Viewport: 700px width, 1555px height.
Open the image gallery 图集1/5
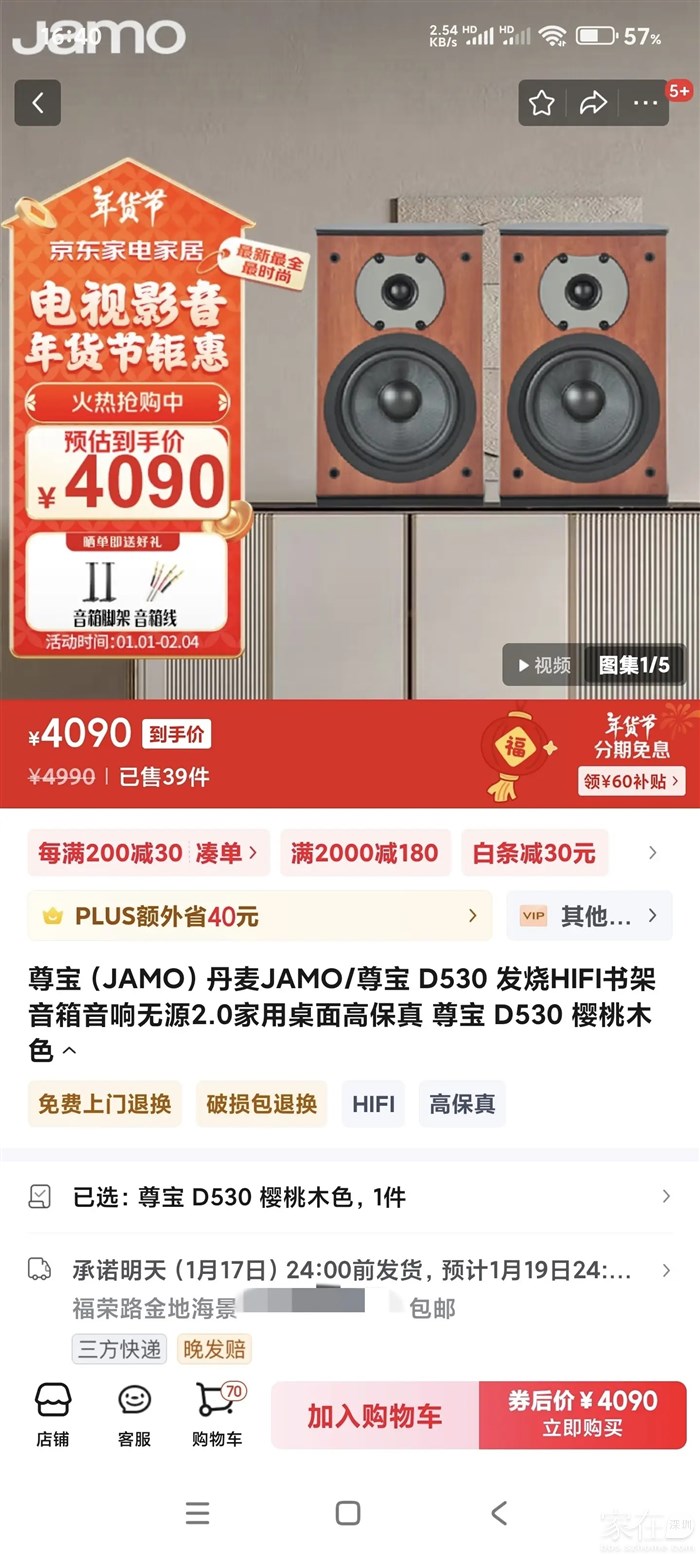[x=634, y=665]
